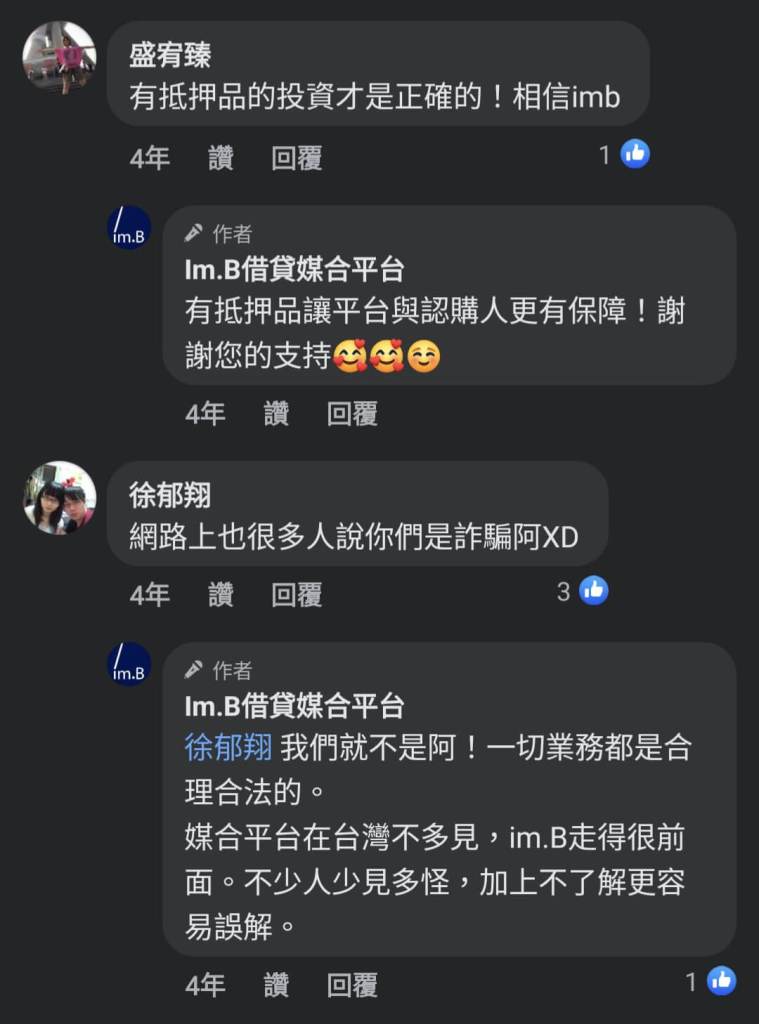Open 徐郁翔's profile from commenter name
759x1024 pixels.
click(170, 494)
